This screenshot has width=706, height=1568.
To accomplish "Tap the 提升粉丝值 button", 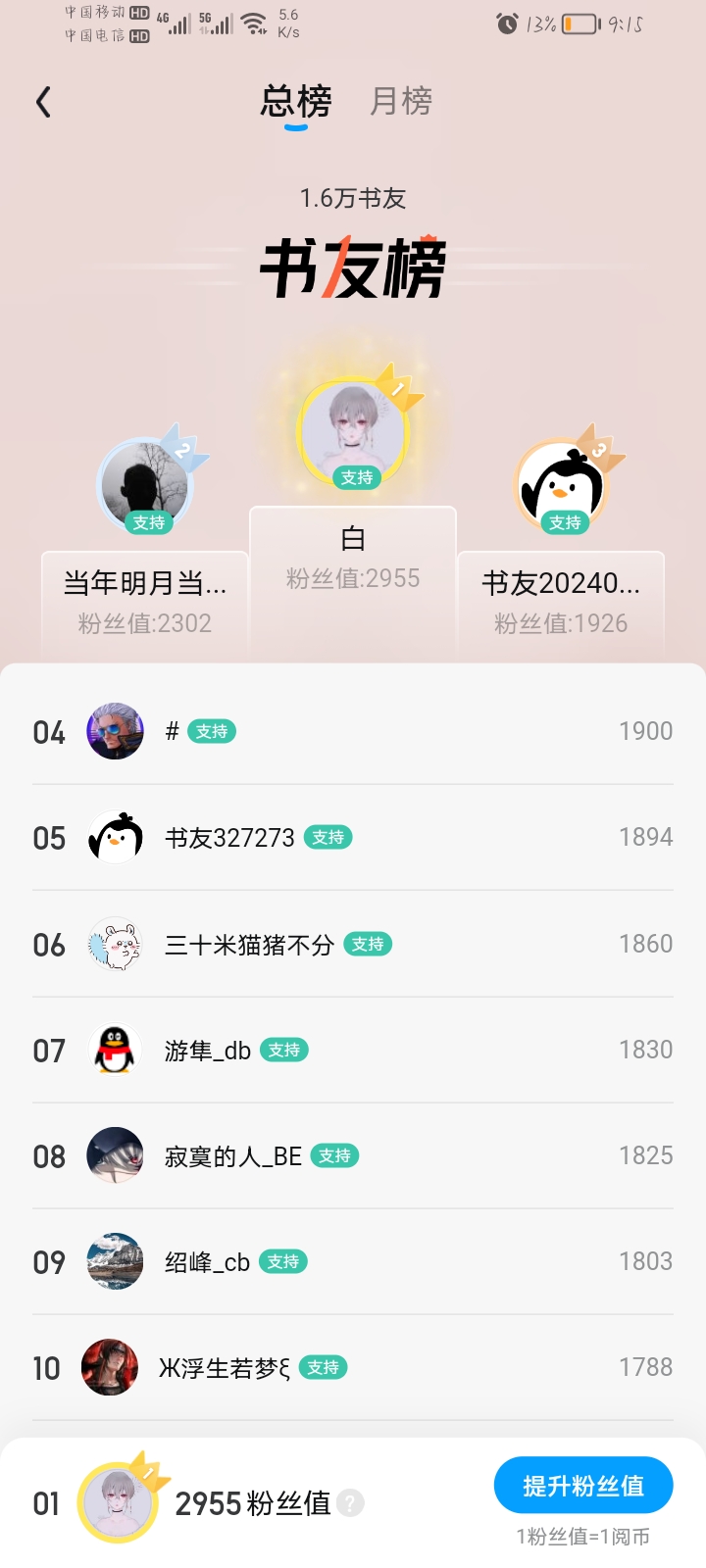I will click(583, 1486).
